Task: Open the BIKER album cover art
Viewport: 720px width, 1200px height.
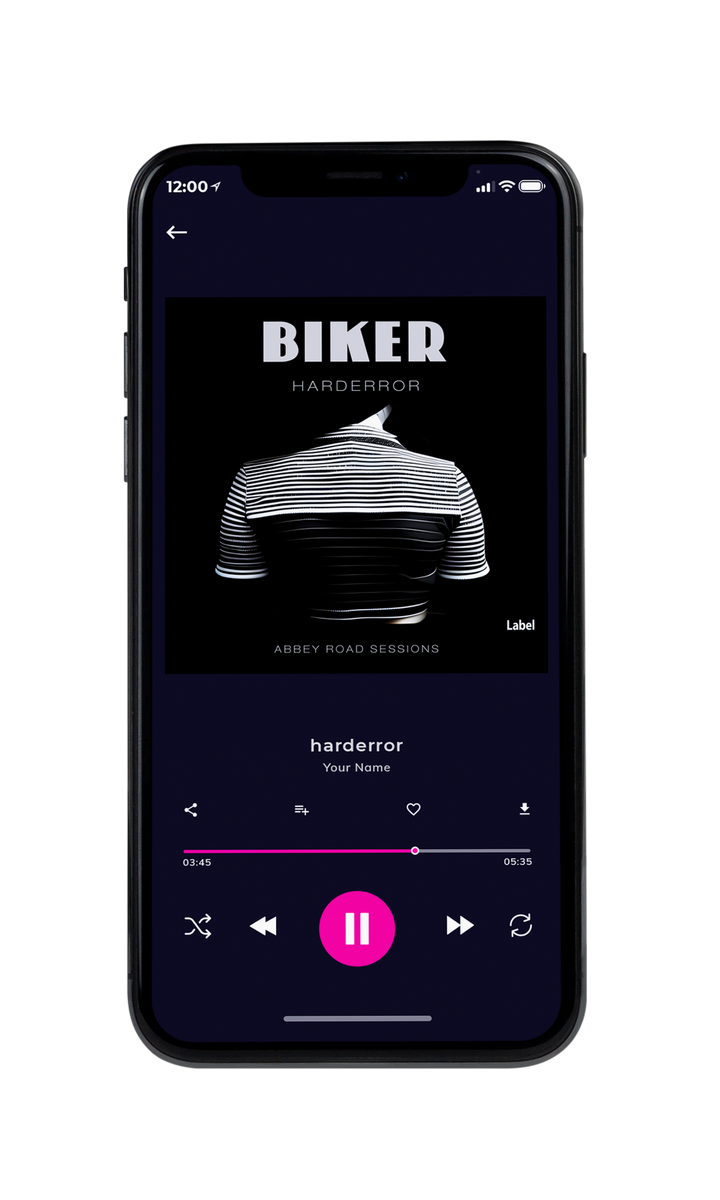Action: click(x=356, y=485)
